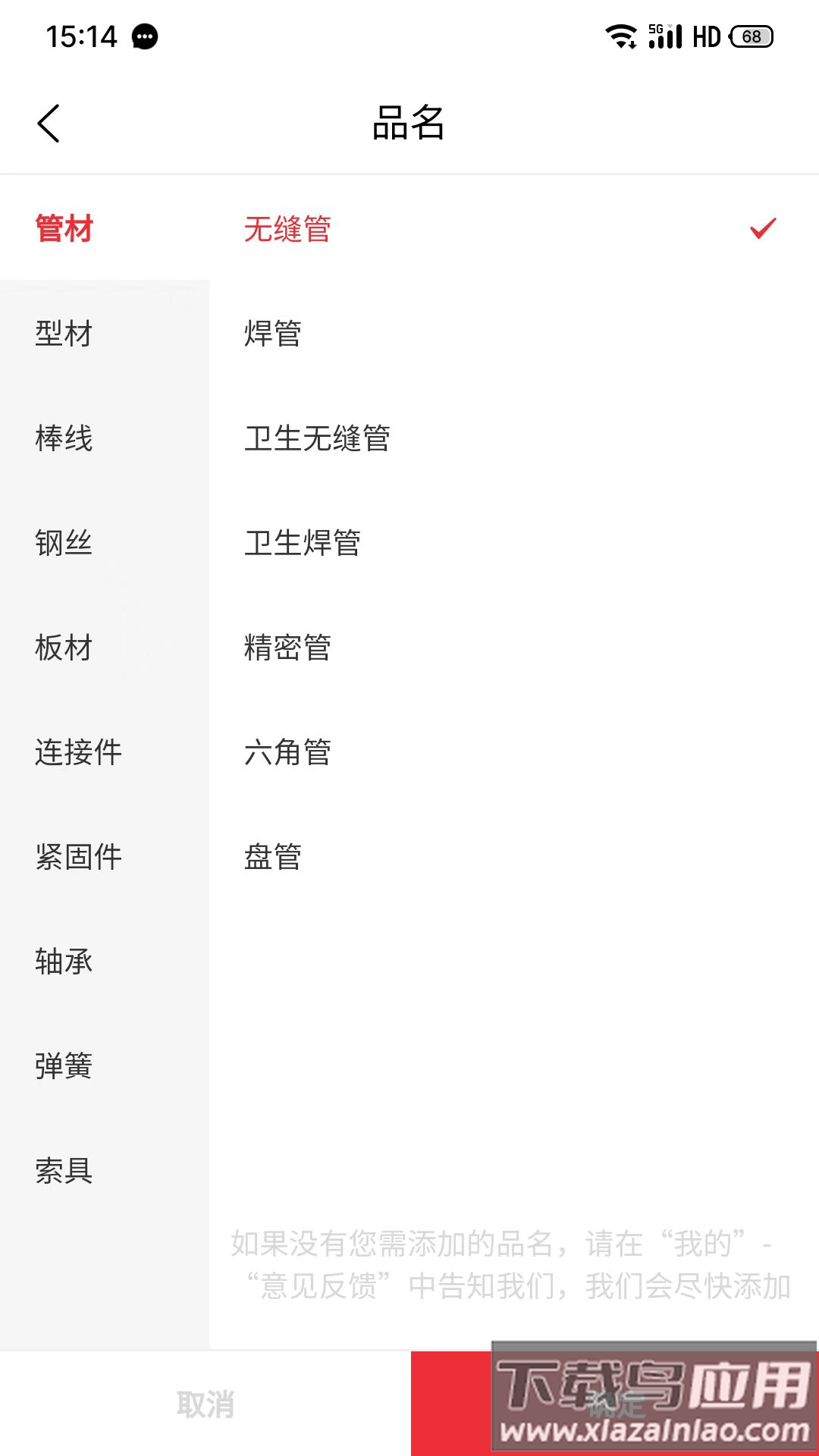Pick the 六角管 option
This screenshot has height=1456, width=819.
288,752
